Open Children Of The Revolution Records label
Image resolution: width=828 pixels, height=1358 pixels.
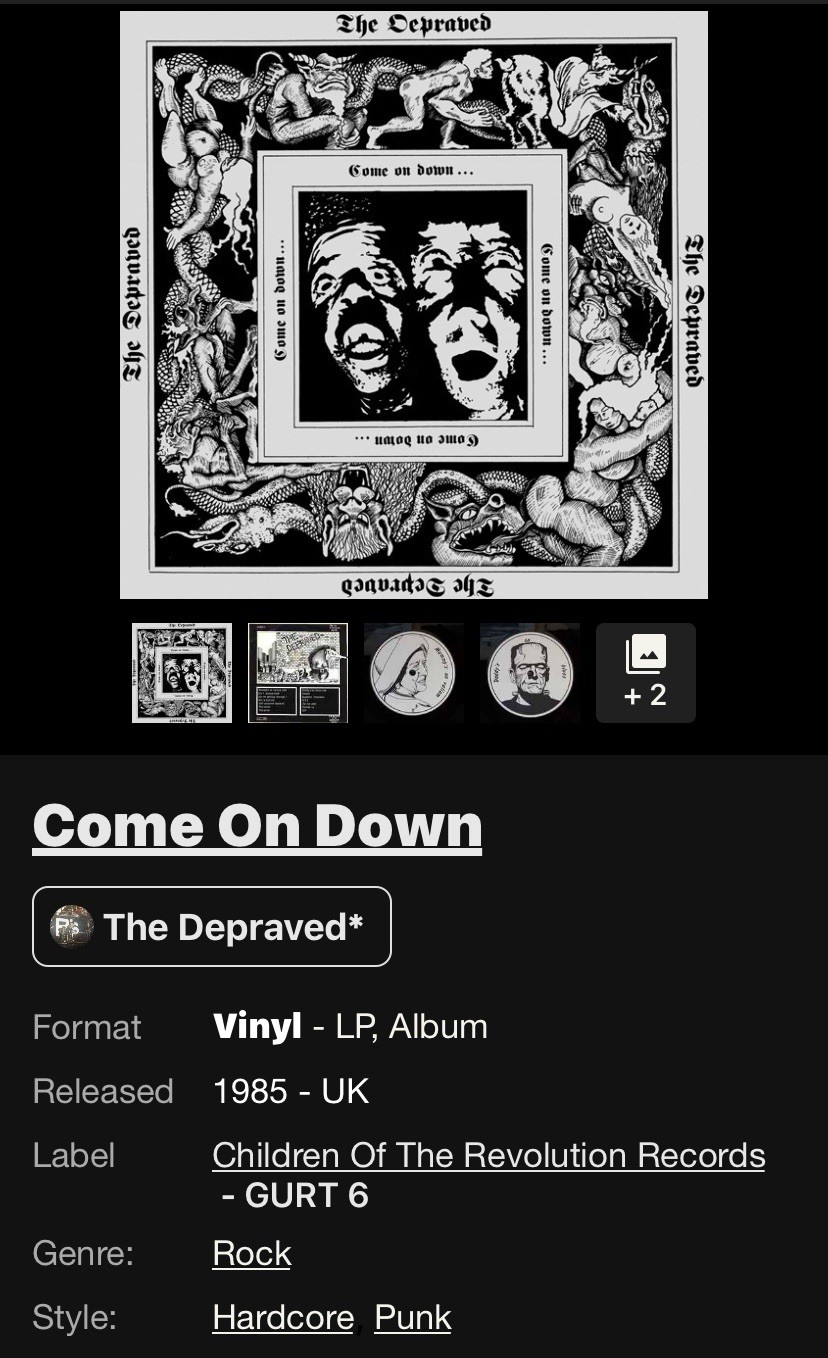click(x=489, y=1155)
